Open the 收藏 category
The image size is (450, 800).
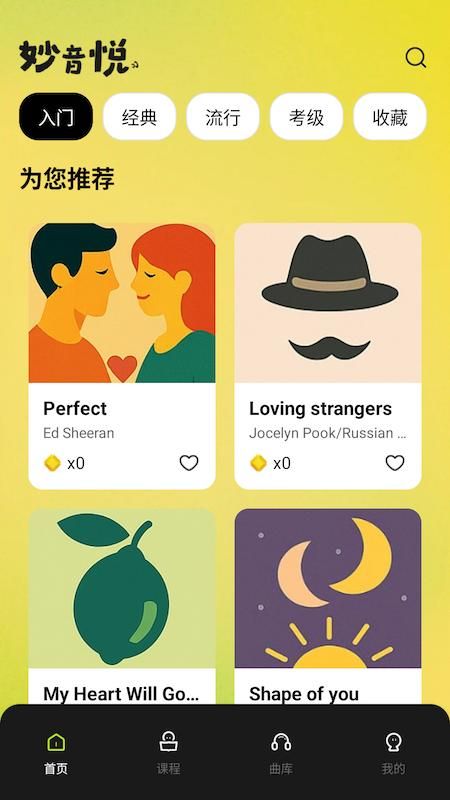[x=390, y=117]
